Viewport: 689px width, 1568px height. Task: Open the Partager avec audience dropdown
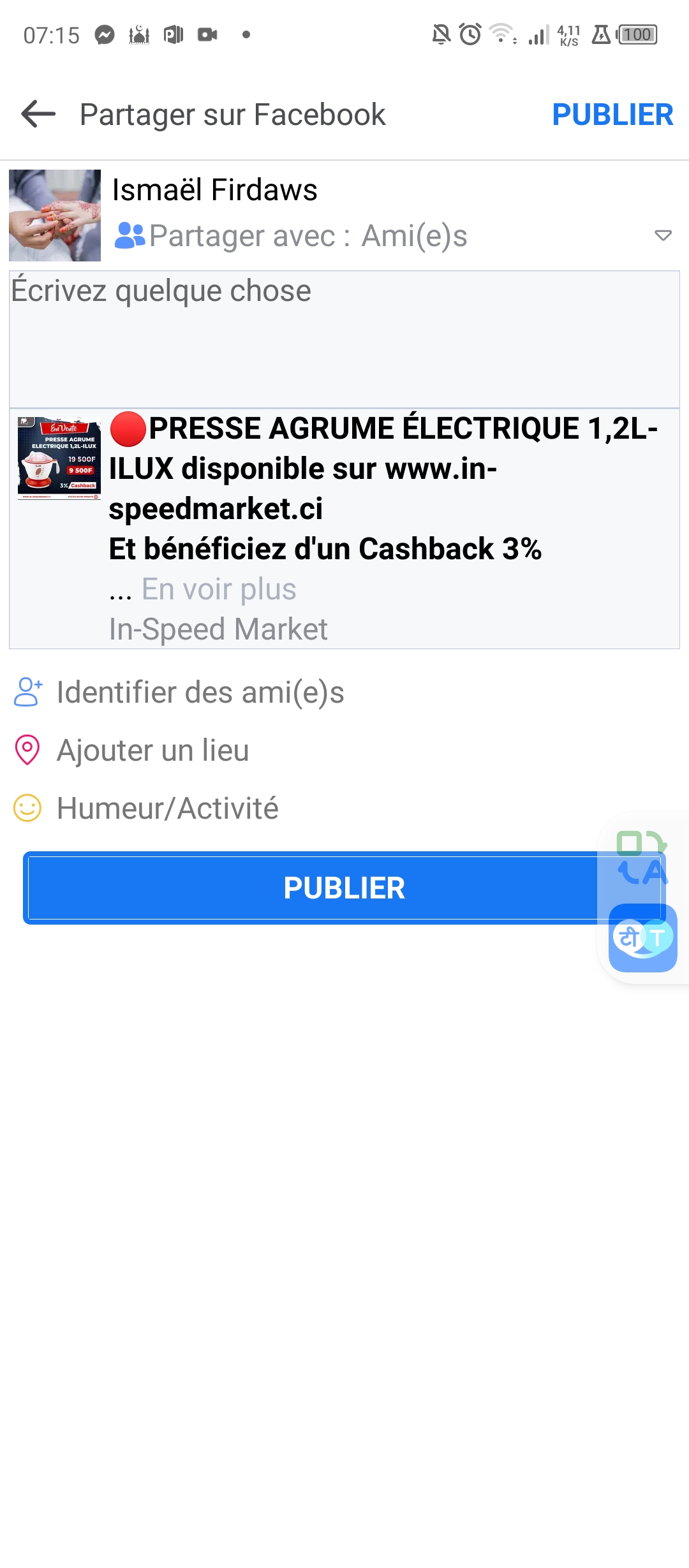point(662,235)
